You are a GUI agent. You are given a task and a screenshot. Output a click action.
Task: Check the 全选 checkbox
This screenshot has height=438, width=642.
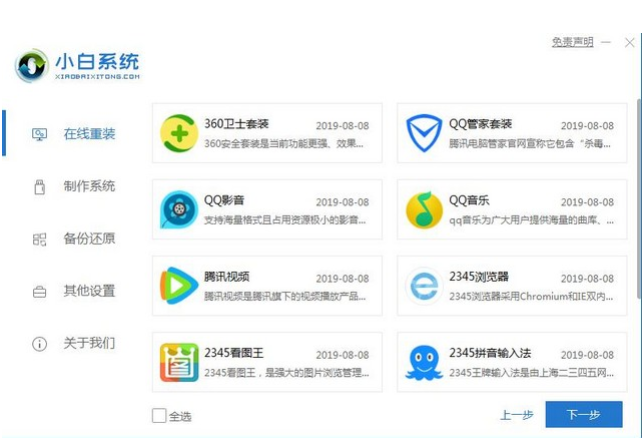[160, 415]
